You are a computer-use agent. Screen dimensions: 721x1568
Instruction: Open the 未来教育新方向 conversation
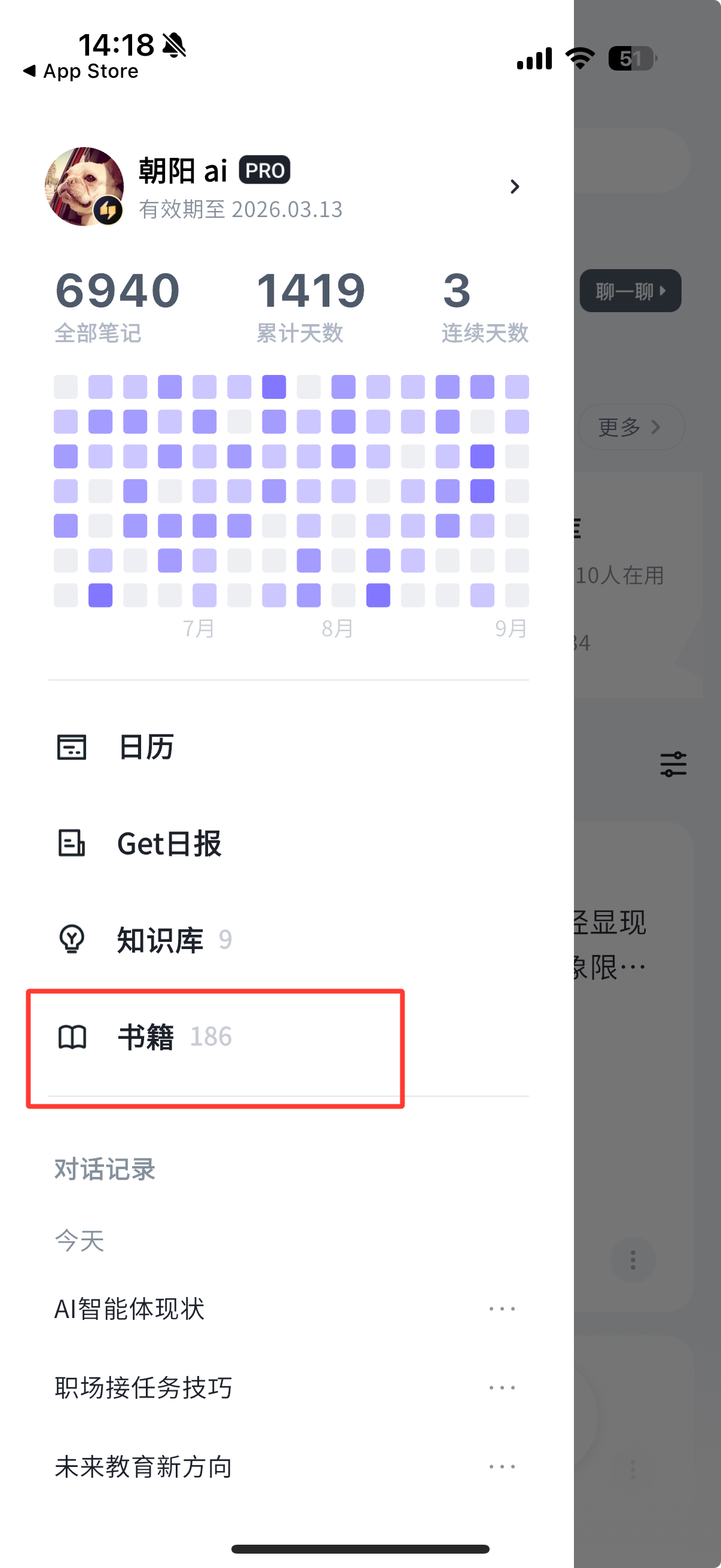143,1467
